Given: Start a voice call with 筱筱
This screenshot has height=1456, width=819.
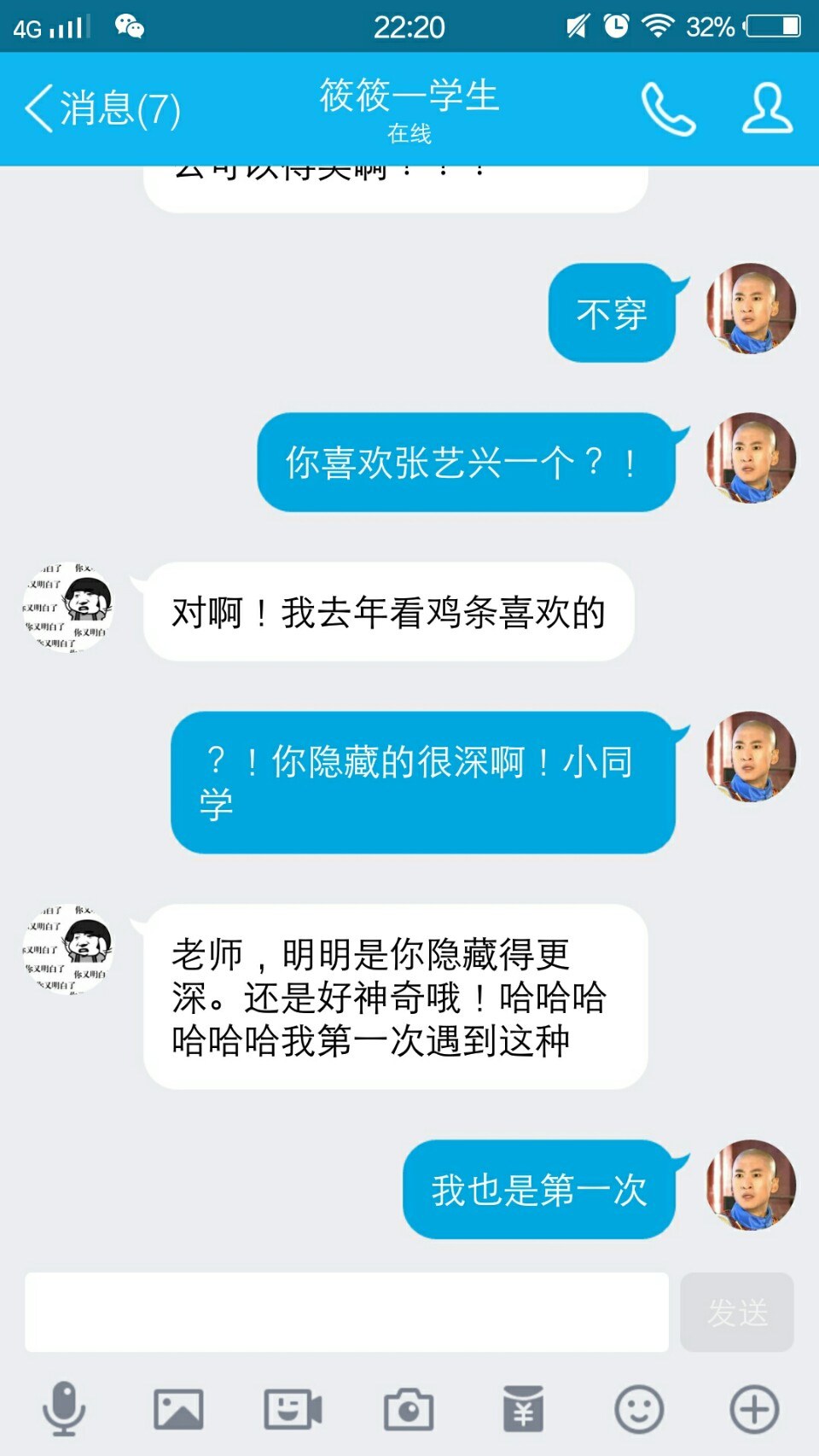Looking at the screenshot, I should click(668, 109).
